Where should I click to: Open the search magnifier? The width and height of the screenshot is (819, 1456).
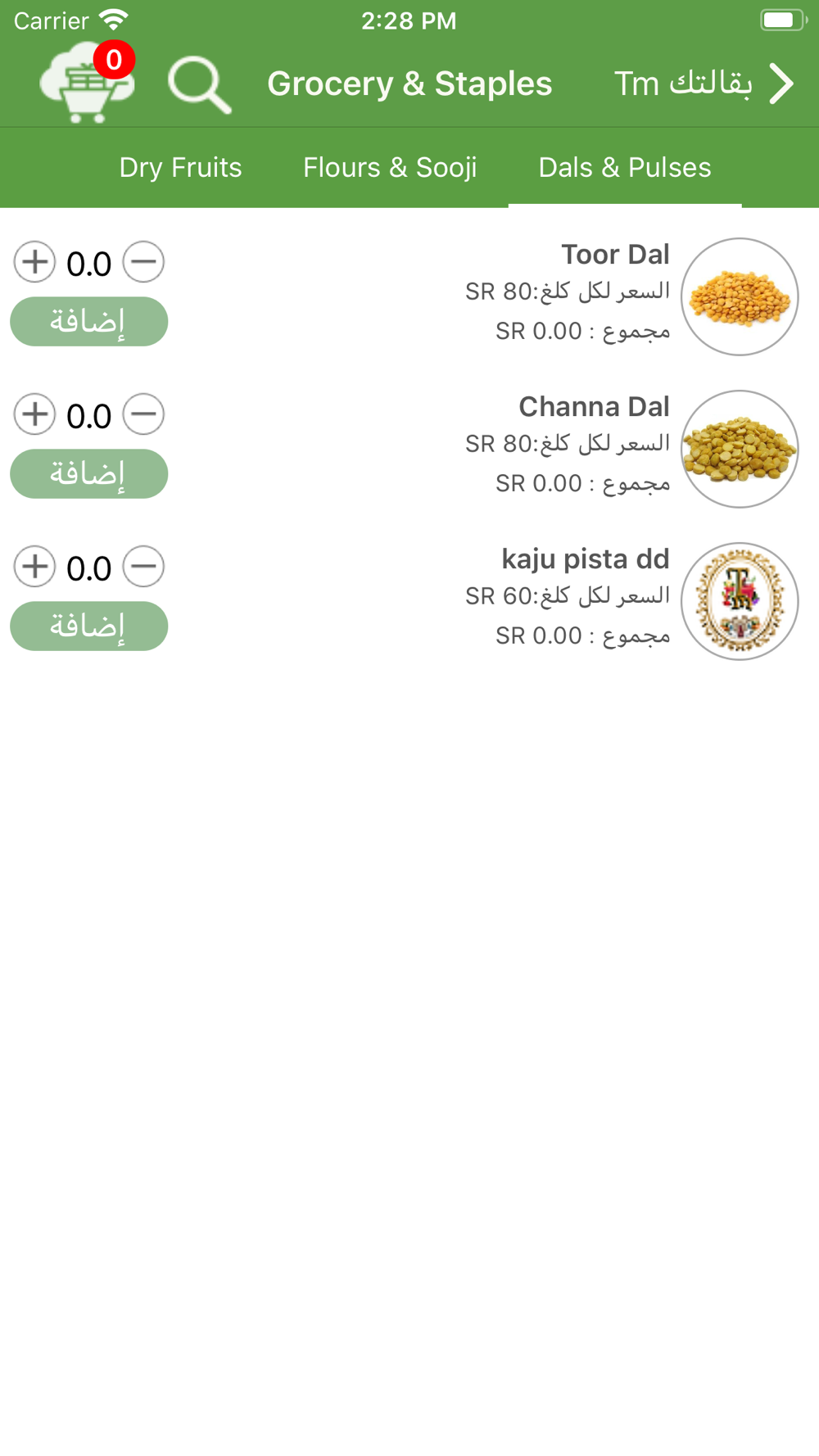(199, 84)
